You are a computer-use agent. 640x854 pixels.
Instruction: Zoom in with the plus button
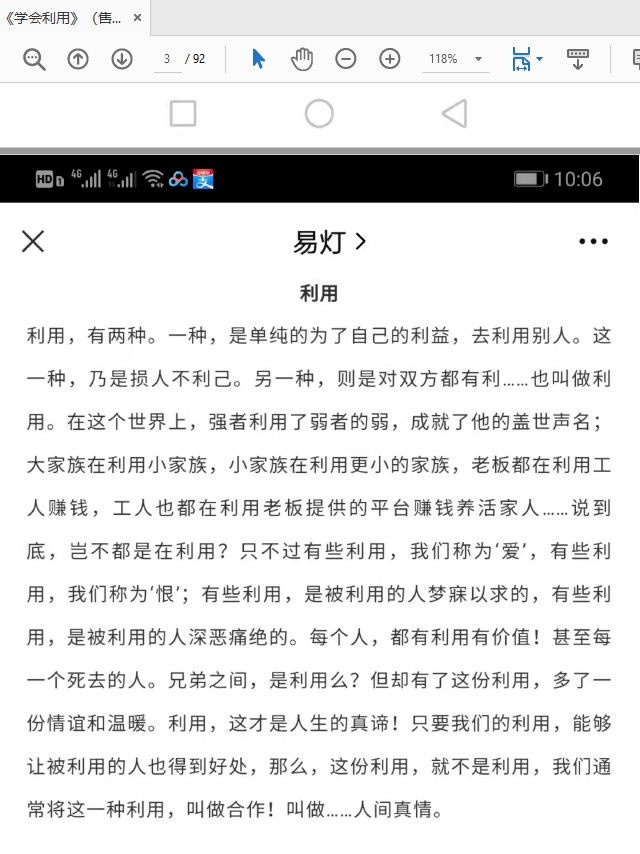click(x=390, y=59)
